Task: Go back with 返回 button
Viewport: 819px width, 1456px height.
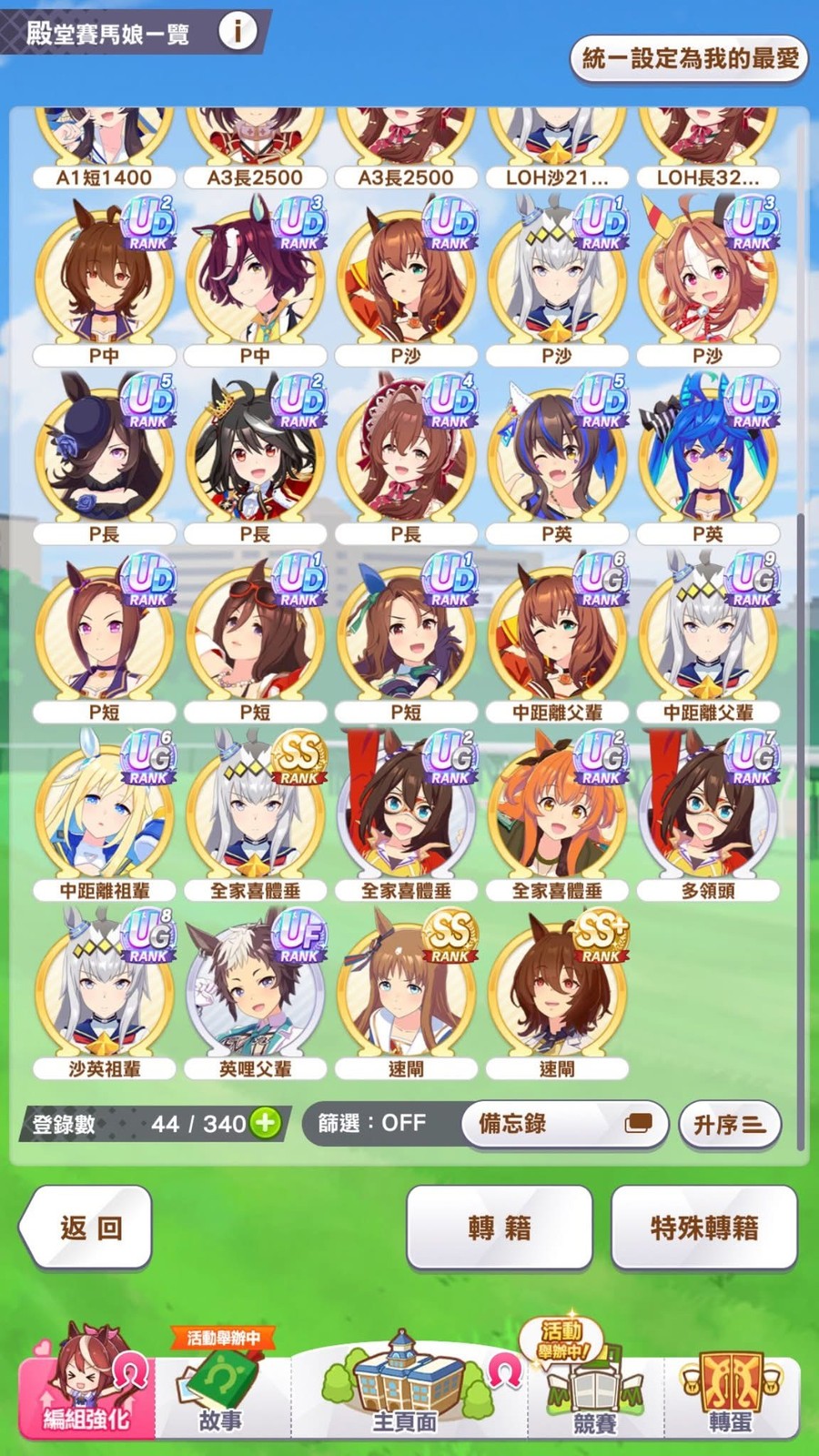Action: click(88, 1228)
